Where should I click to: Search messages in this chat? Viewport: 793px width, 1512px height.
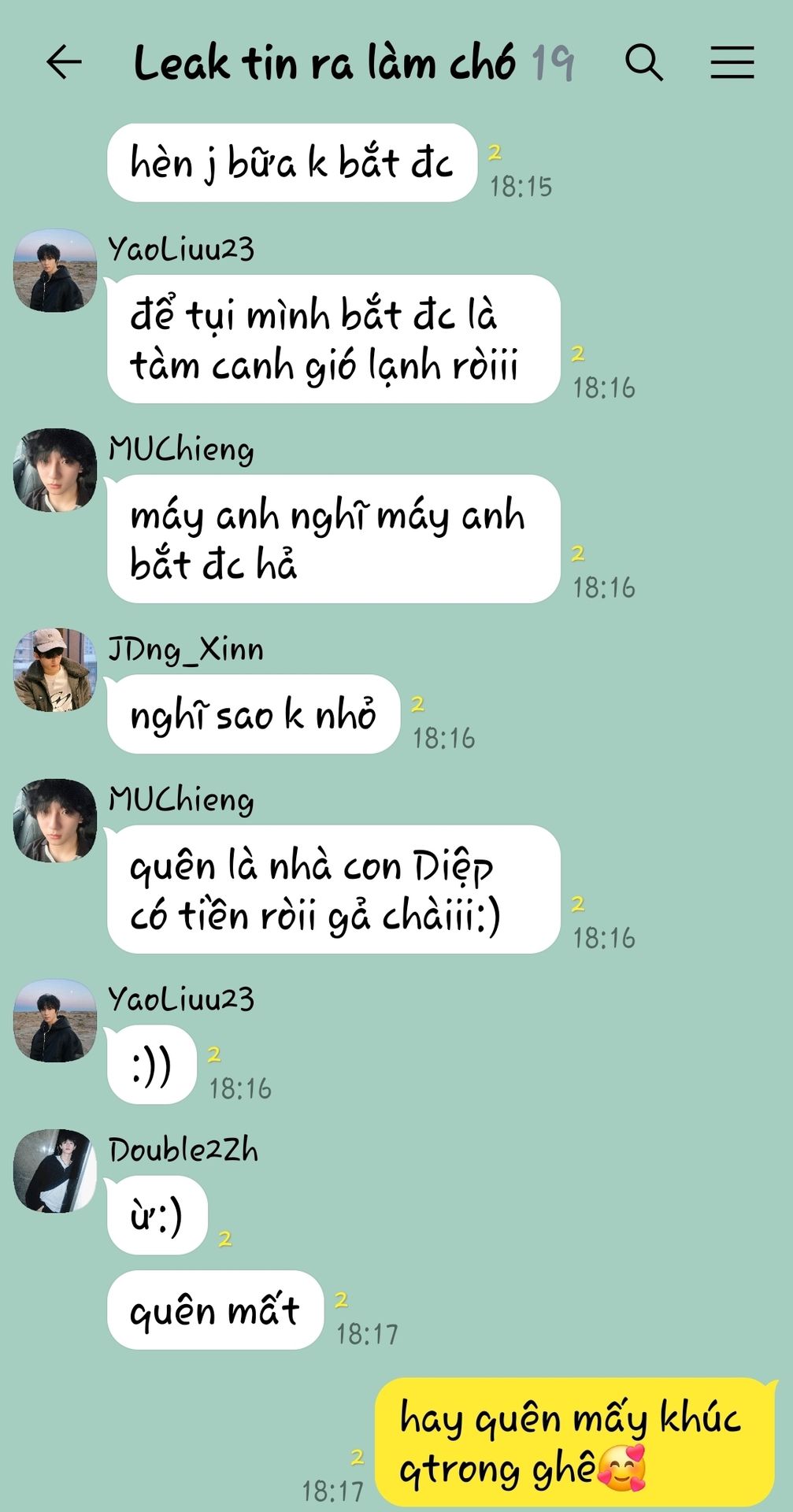tap(643, 62)
